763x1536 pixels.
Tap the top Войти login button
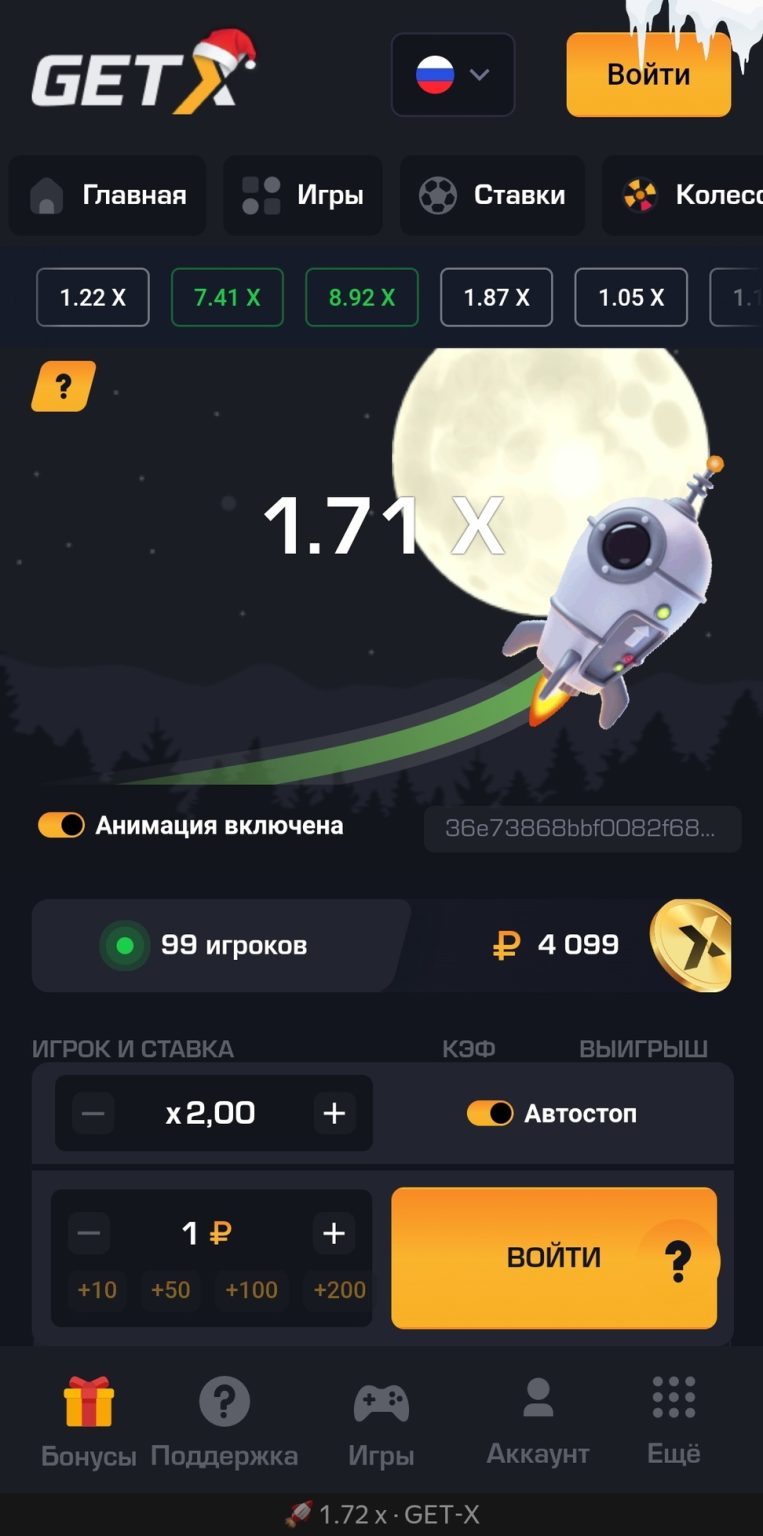[649, 75]
